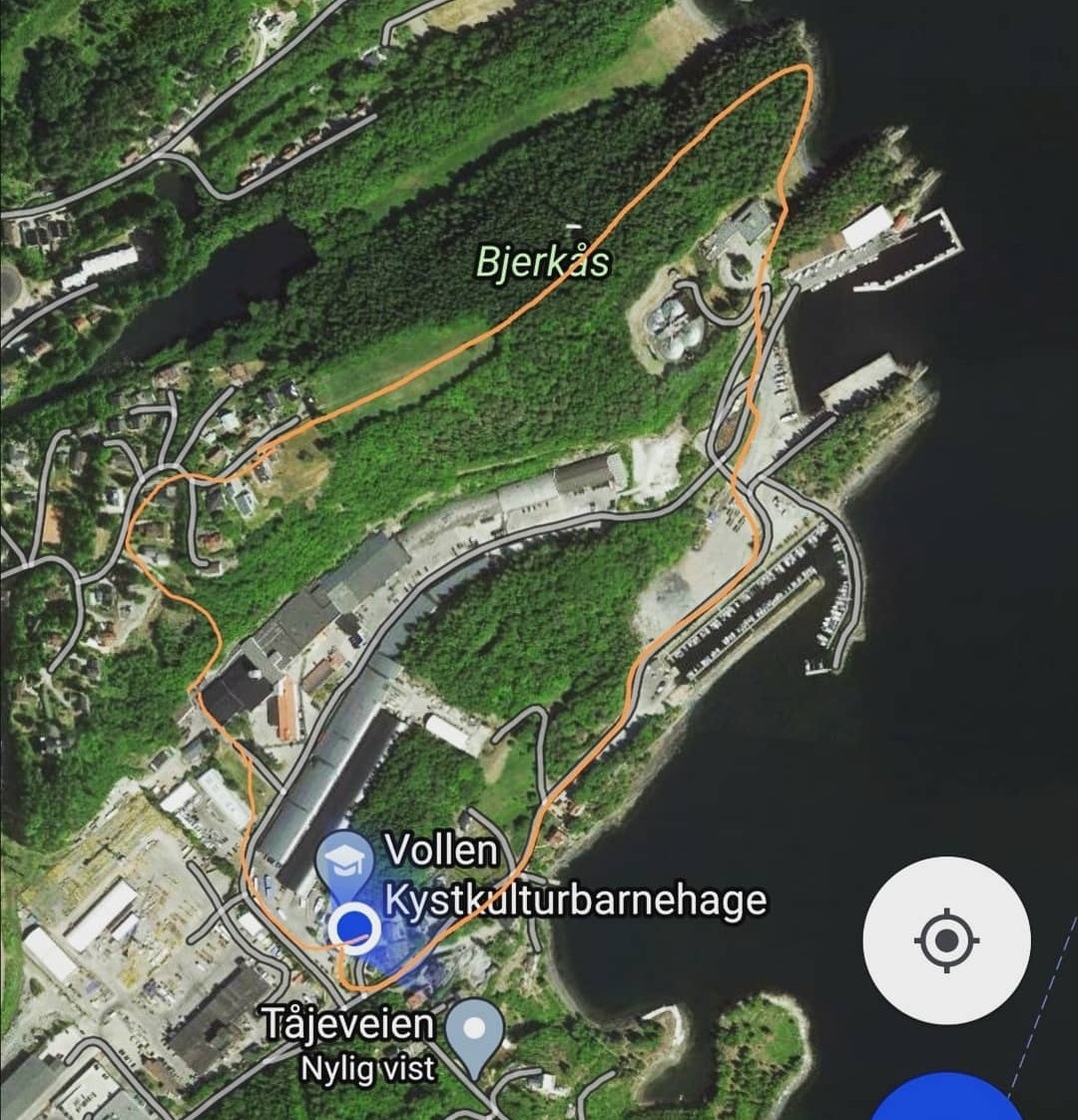Center map on my location
This screenshot has height=1120, width=1078.
pyautogui.click(x=946, y=939)
